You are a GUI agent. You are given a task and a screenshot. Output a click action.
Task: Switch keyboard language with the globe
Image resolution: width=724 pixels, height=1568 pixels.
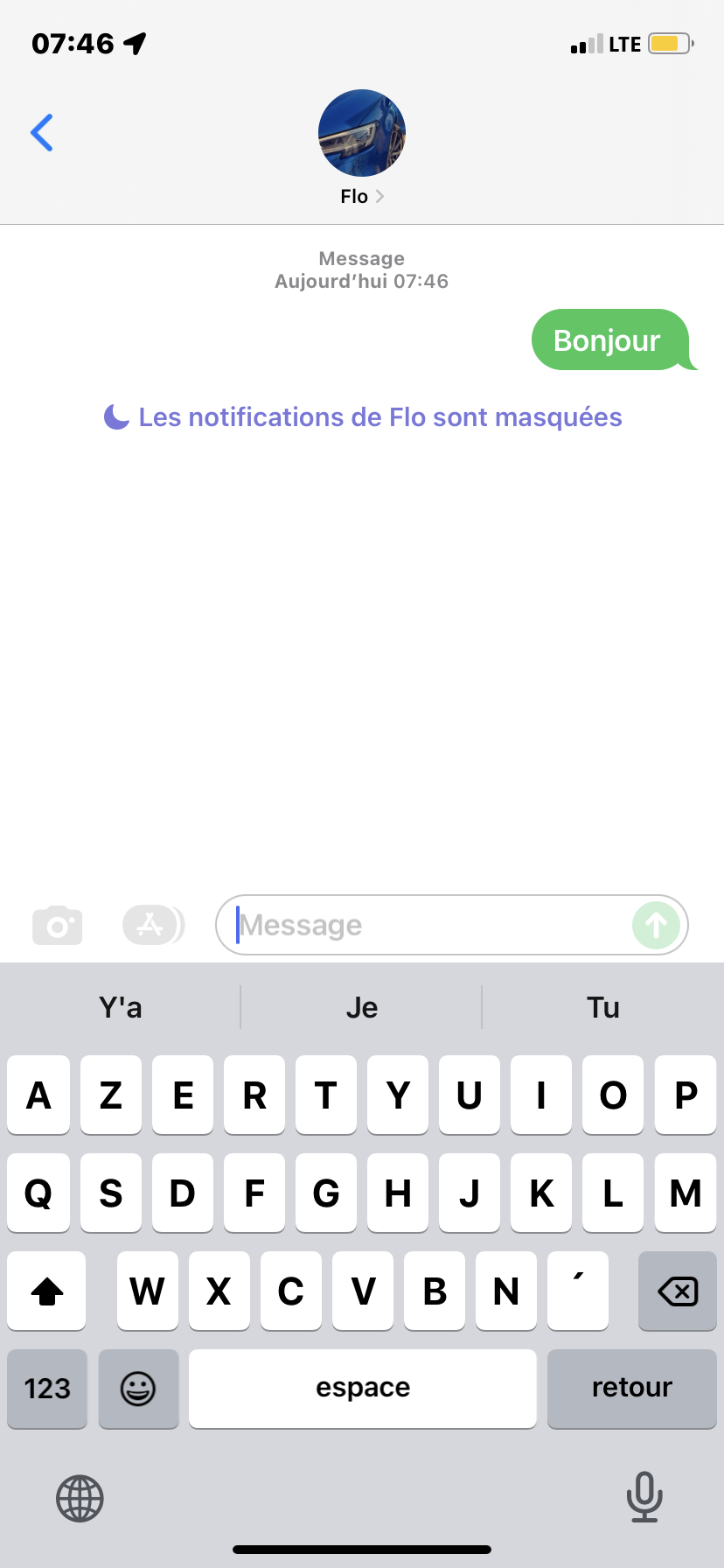coord(80,1498)
